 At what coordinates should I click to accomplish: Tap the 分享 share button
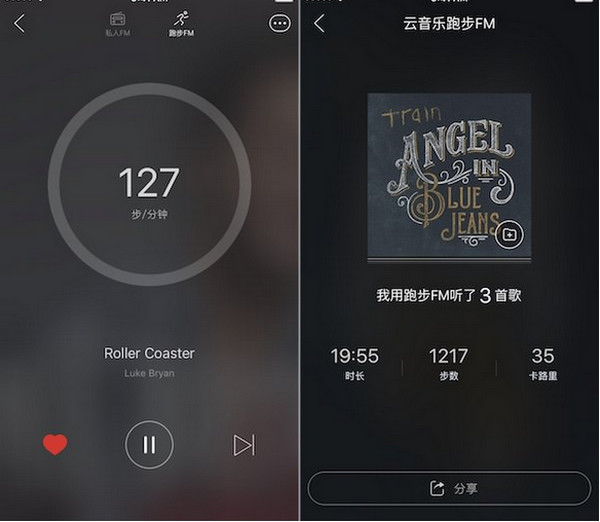tap(449, 488)
